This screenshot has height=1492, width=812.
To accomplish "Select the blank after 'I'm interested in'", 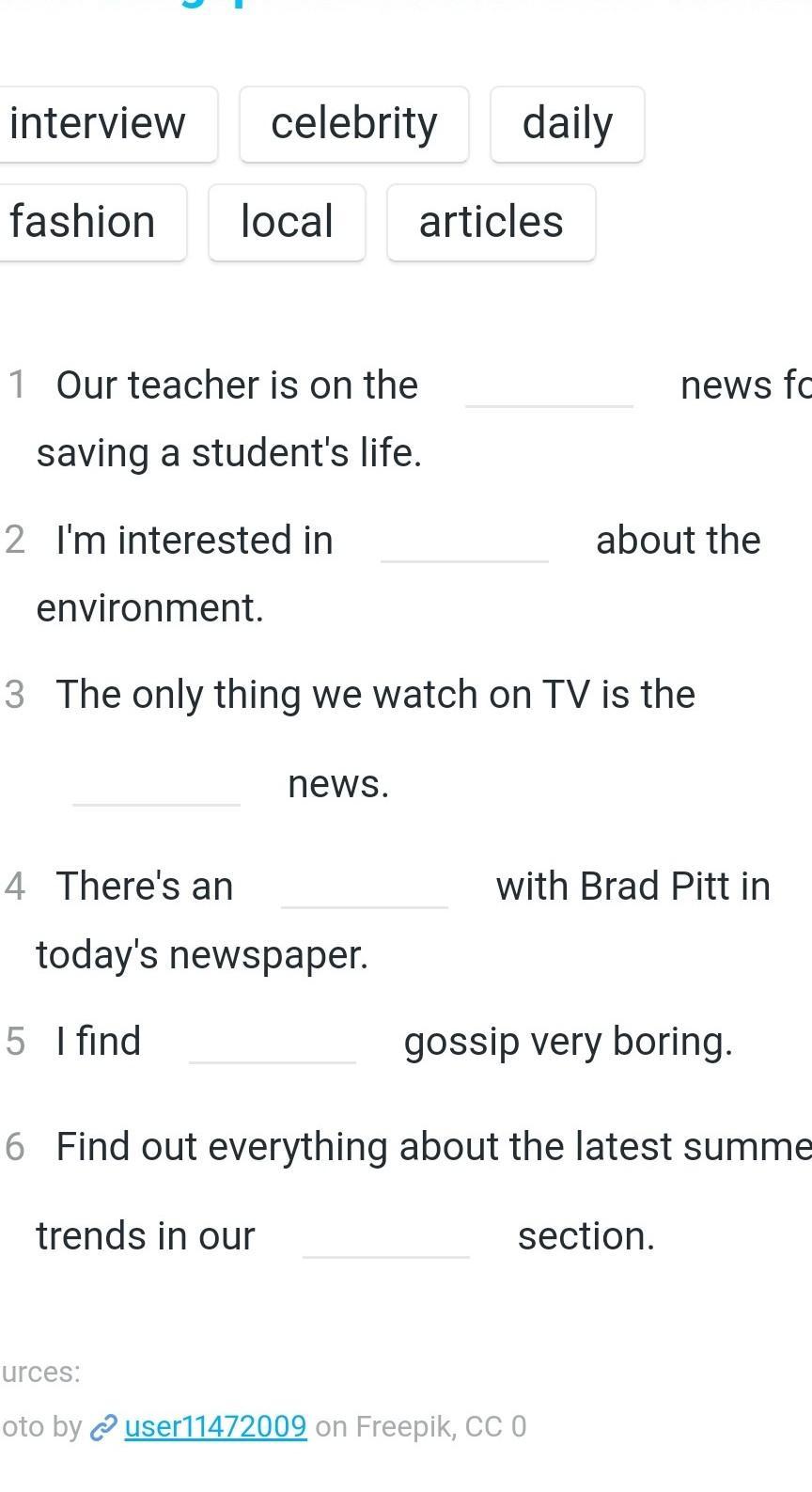I will (464, 542).
